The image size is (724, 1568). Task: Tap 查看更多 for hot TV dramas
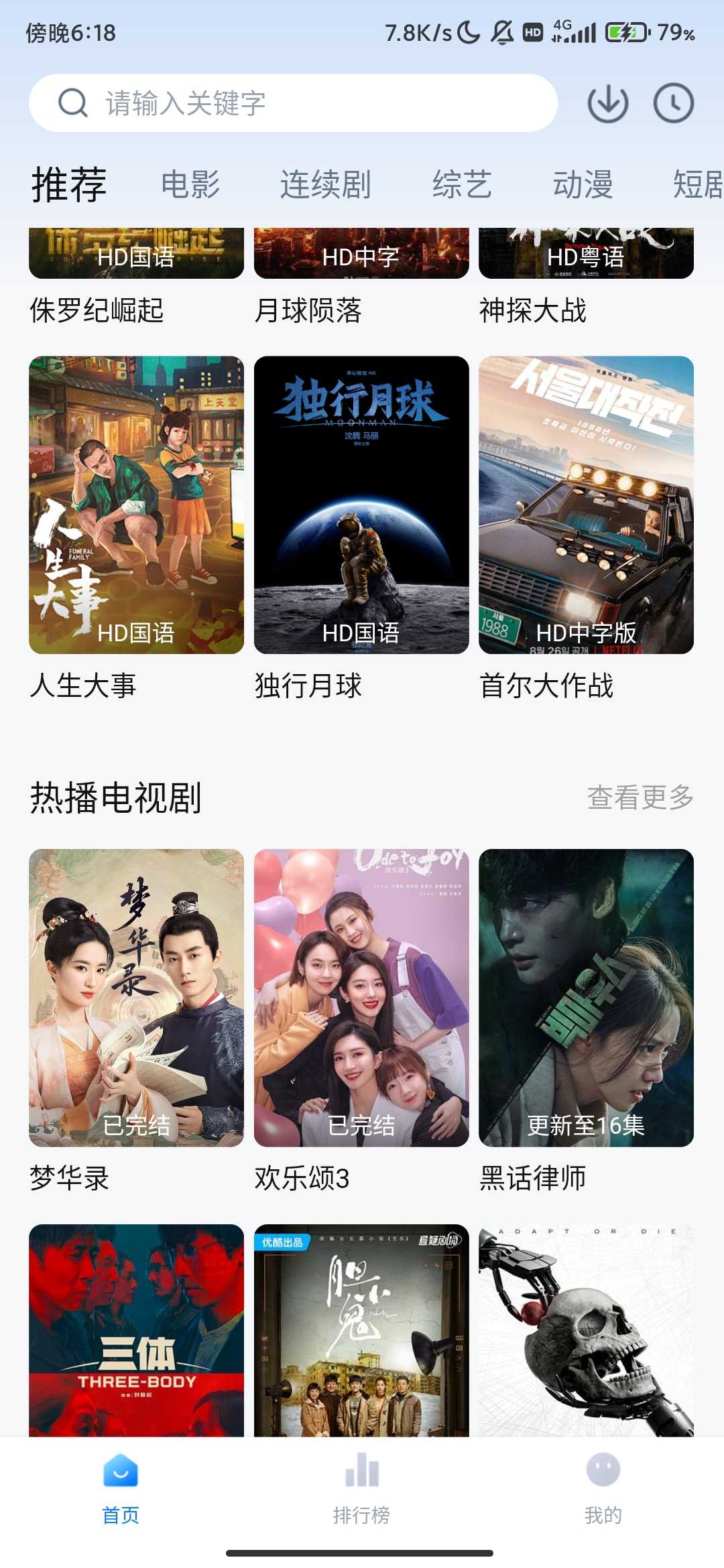640,797
